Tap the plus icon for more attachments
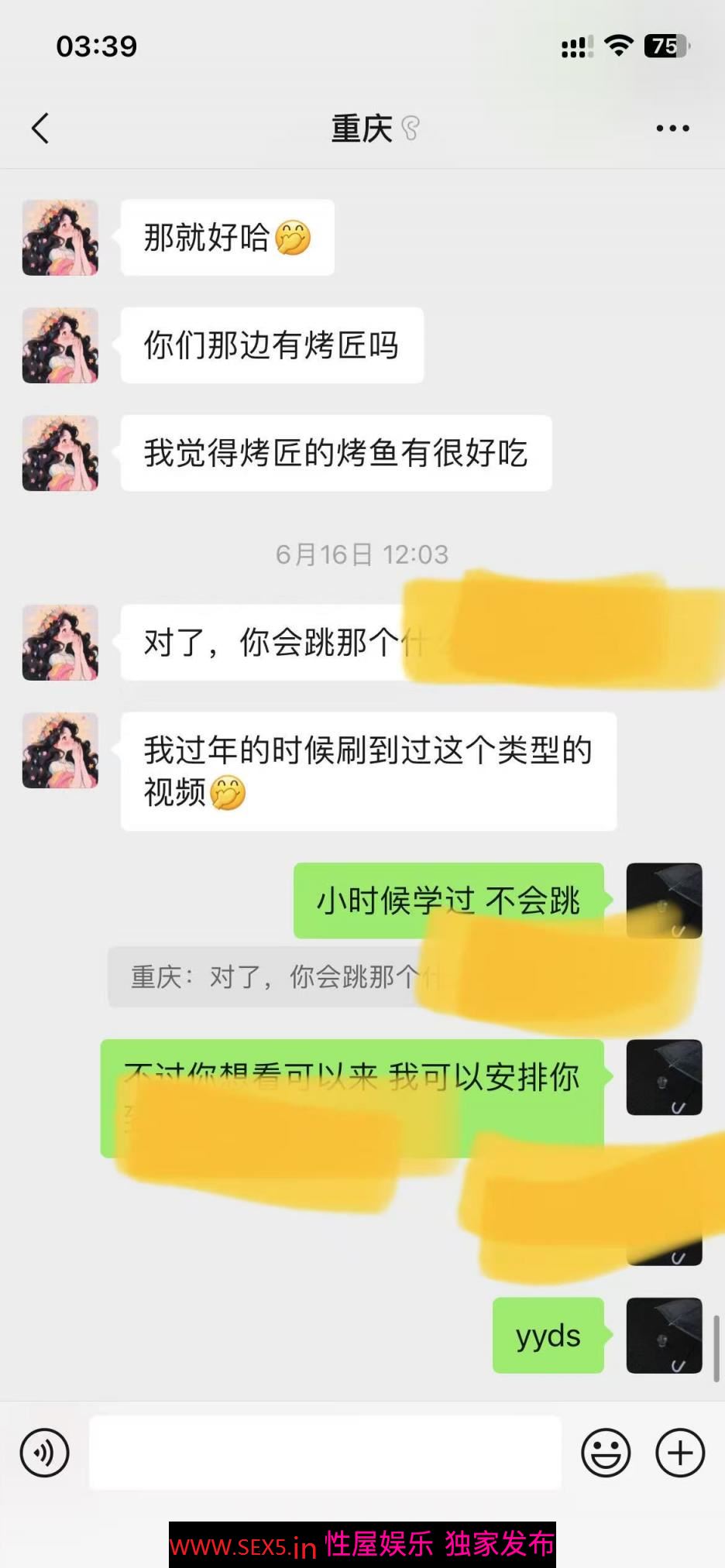Image resolution: width=725 pixels, height=1568 pixels. pyautogui.click(x=680, y=1453)
